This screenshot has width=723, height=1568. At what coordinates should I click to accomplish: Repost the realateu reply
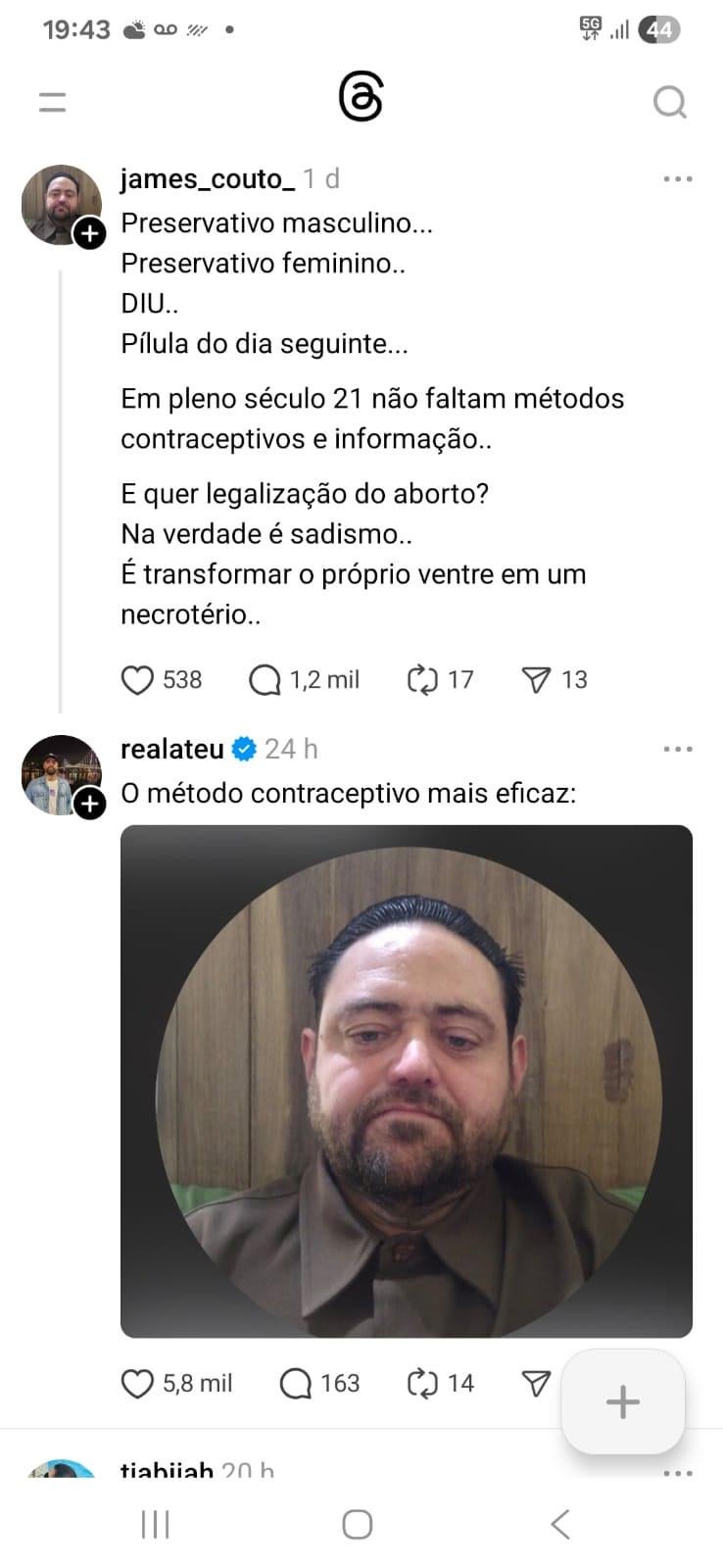tap(422, 1383)
